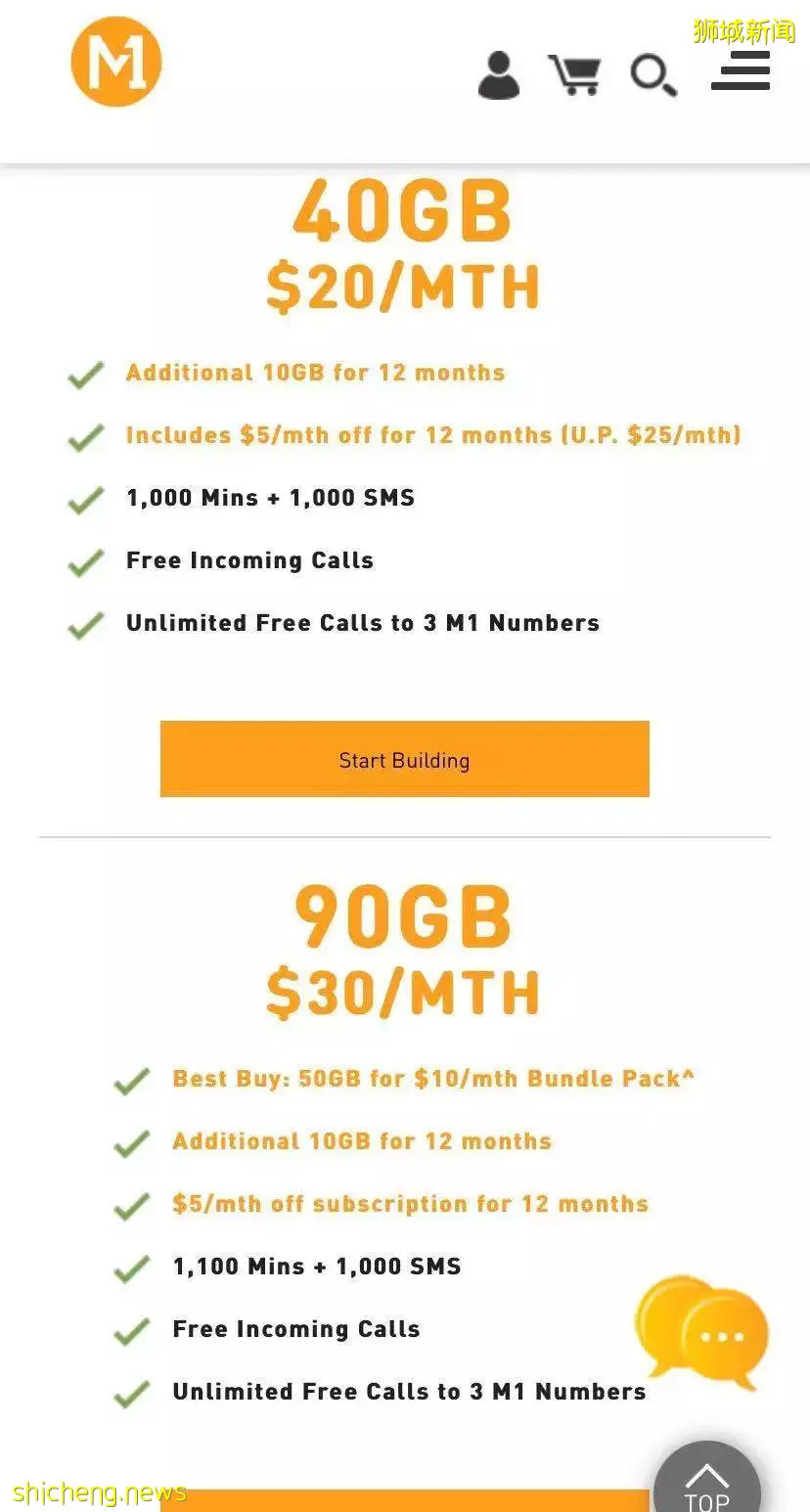Open the hamburger menu

pyautogui.click(x=741, y=72)
